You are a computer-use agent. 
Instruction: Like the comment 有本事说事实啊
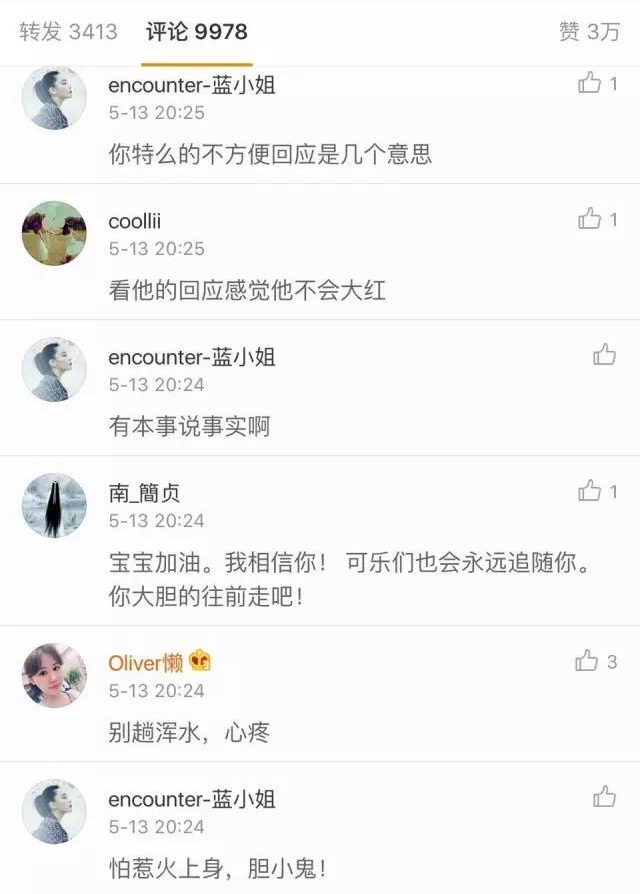(604, 354)
